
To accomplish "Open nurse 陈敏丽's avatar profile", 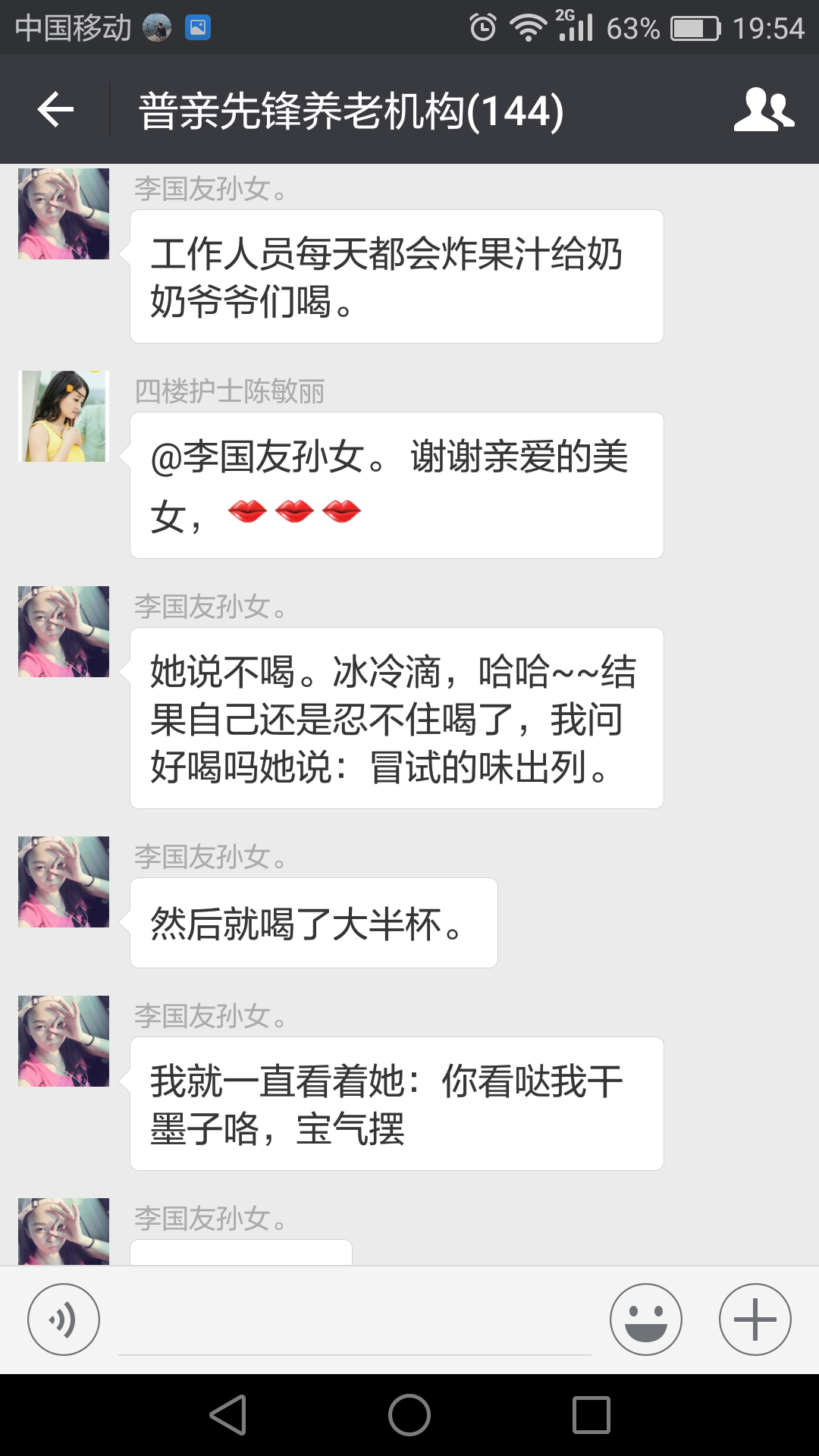I will pos(64,416).
